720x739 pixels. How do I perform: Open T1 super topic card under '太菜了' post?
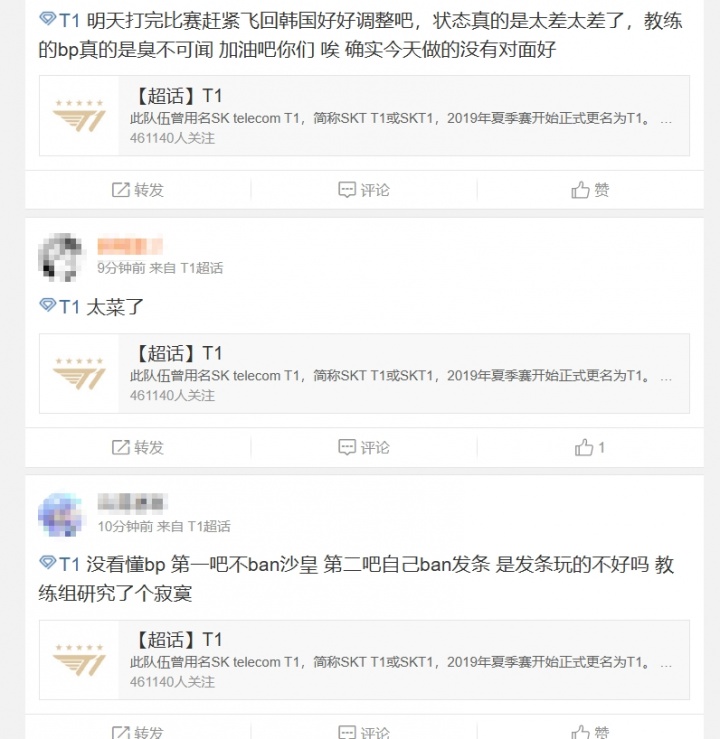coord(364,374)
